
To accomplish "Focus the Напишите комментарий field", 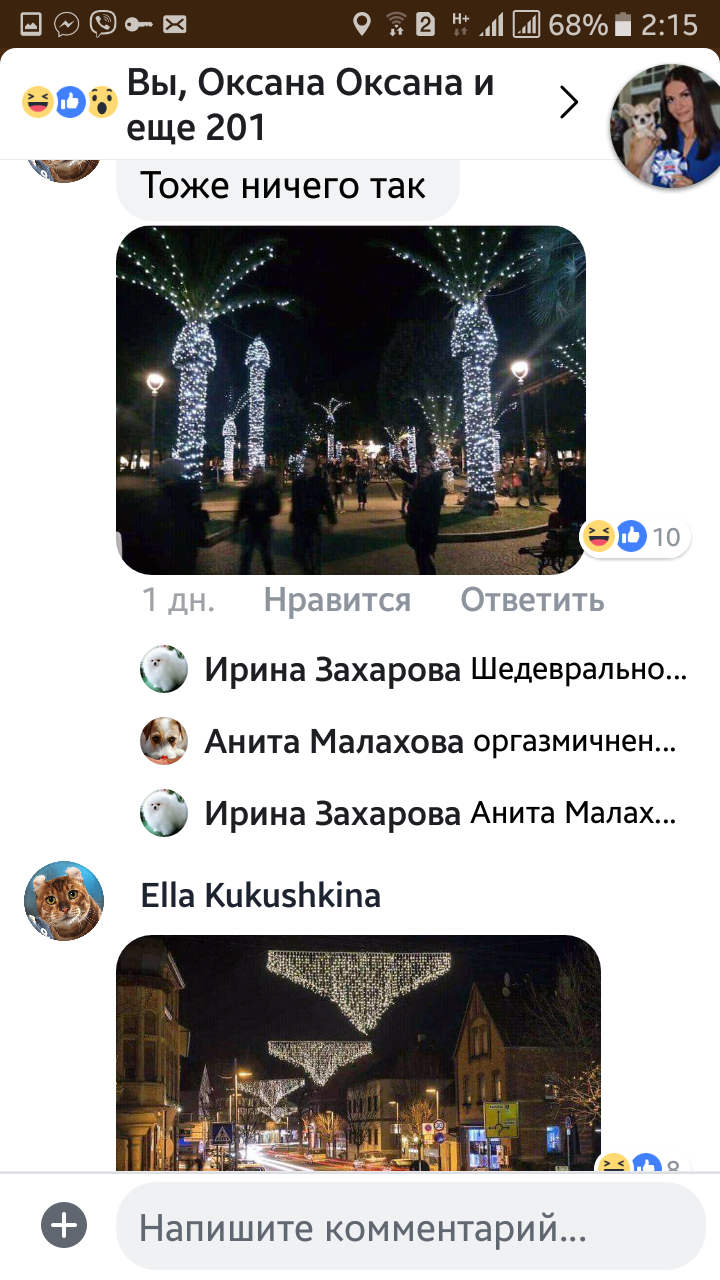I will pyautogui.click(x=410, y=1226).
